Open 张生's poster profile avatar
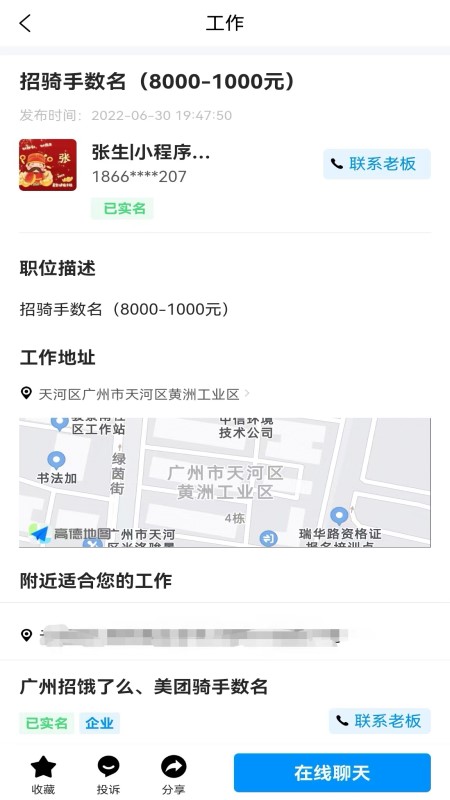Screen dimensions: 450x800 point(48,165)
